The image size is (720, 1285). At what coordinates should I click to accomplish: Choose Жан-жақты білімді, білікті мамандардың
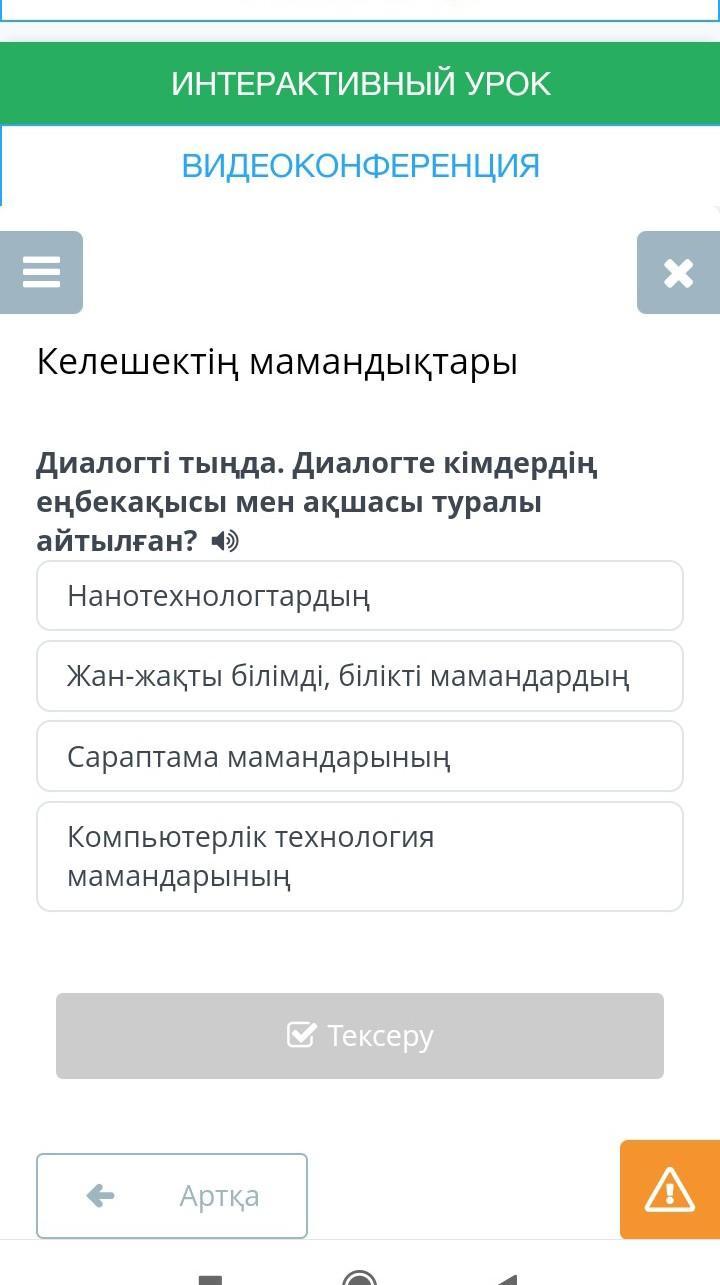click(360, 676)
